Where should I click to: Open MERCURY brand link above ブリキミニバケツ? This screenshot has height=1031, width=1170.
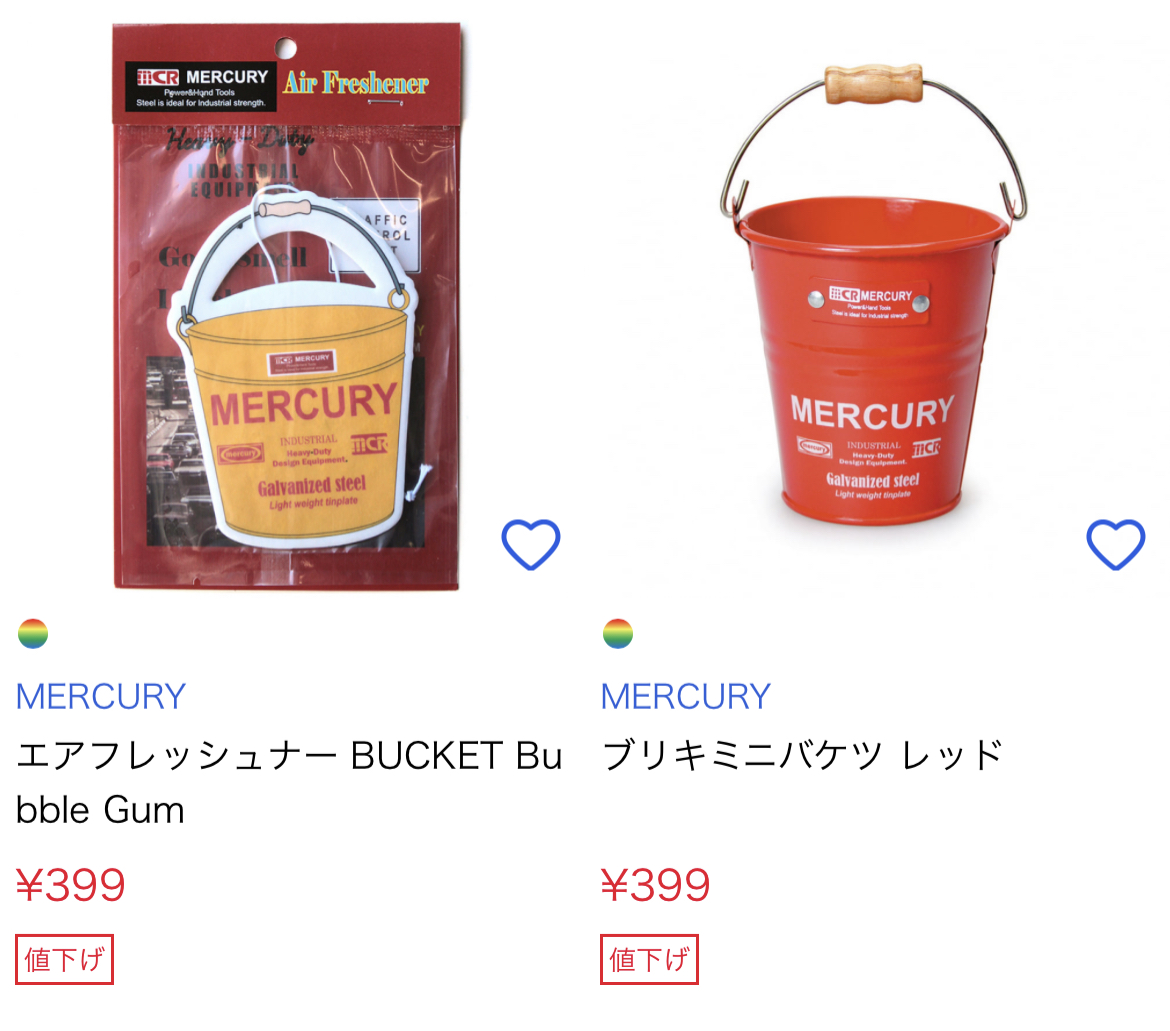click(686, 696)
